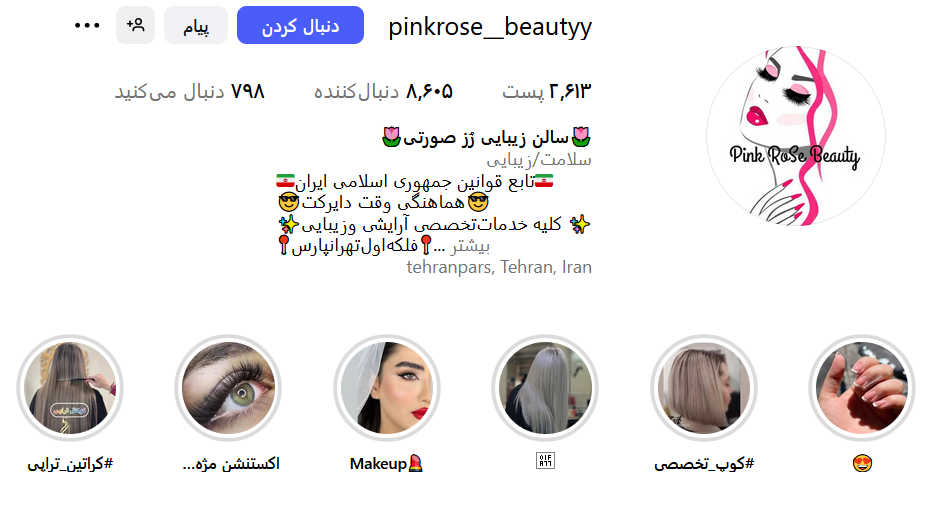Open the silver hair story highlight
The height and width of the screenshot is (508, 930).
545,387
